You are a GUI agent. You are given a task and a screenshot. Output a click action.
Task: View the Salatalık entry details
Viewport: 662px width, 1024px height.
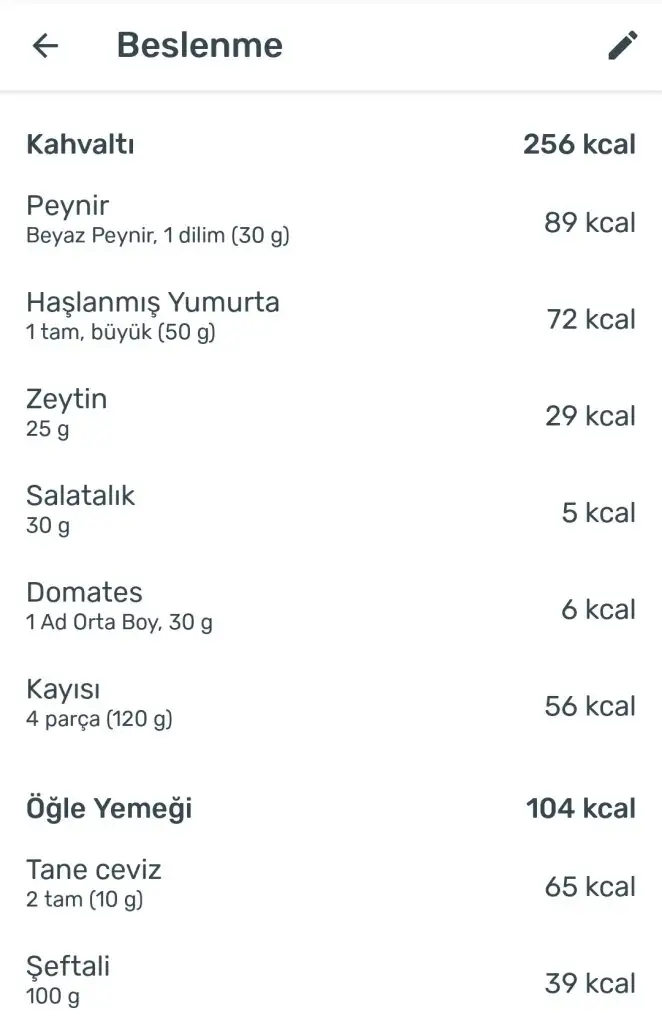(330, 511)
